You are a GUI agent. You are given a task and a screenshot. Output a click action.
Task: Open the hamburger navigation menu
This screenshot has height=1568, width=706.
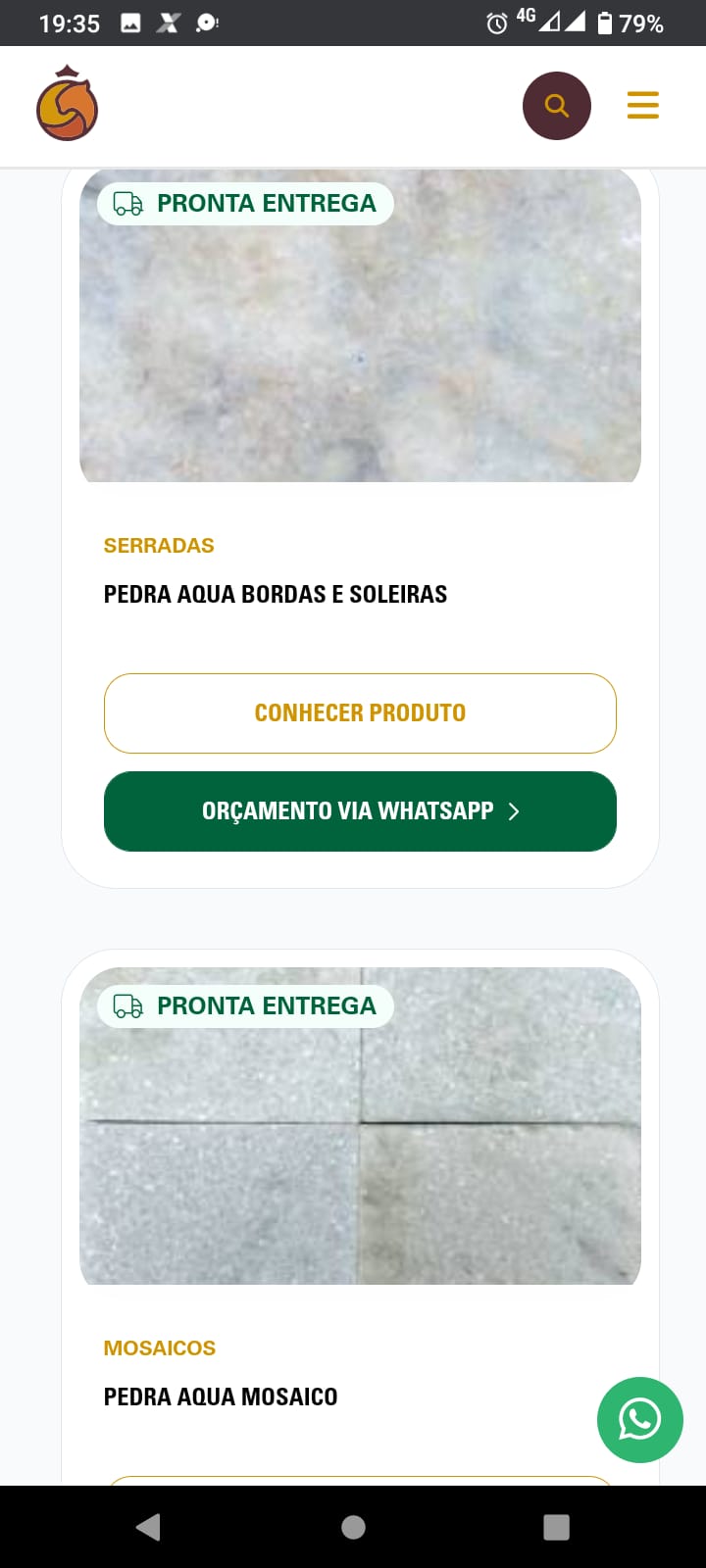[x=642, y=105]
